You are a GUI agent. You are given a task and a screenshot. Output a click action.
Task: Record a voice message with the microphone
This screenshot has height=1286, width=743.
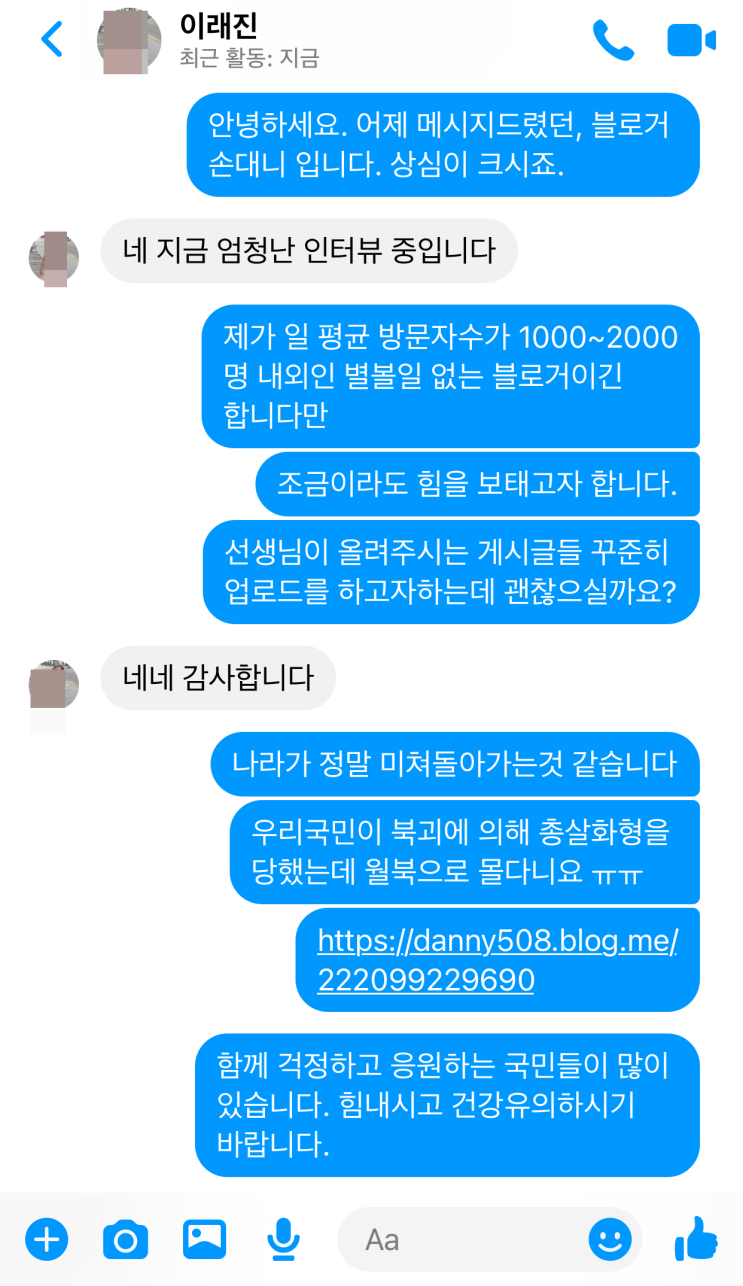(x=284, y=1240)
